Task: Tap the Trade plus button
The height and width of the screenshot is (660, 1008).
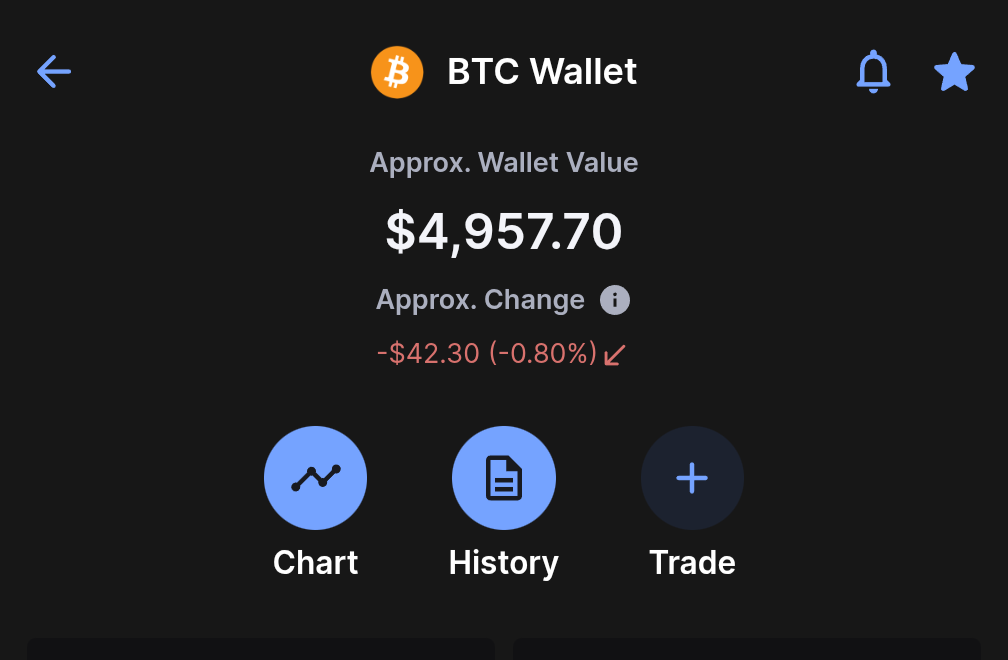Action: 692,478
